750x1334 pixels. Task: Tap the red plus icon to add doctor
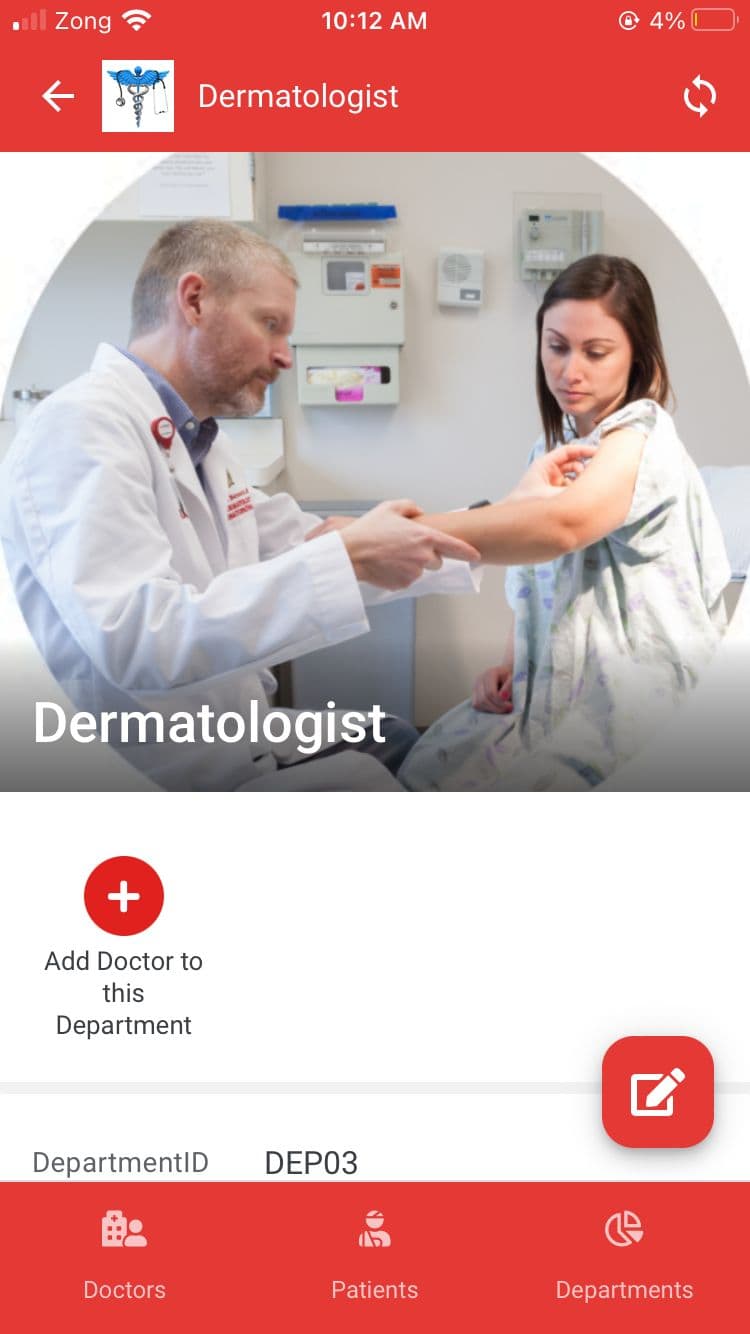pyautogui.click(x=123, y=895)
